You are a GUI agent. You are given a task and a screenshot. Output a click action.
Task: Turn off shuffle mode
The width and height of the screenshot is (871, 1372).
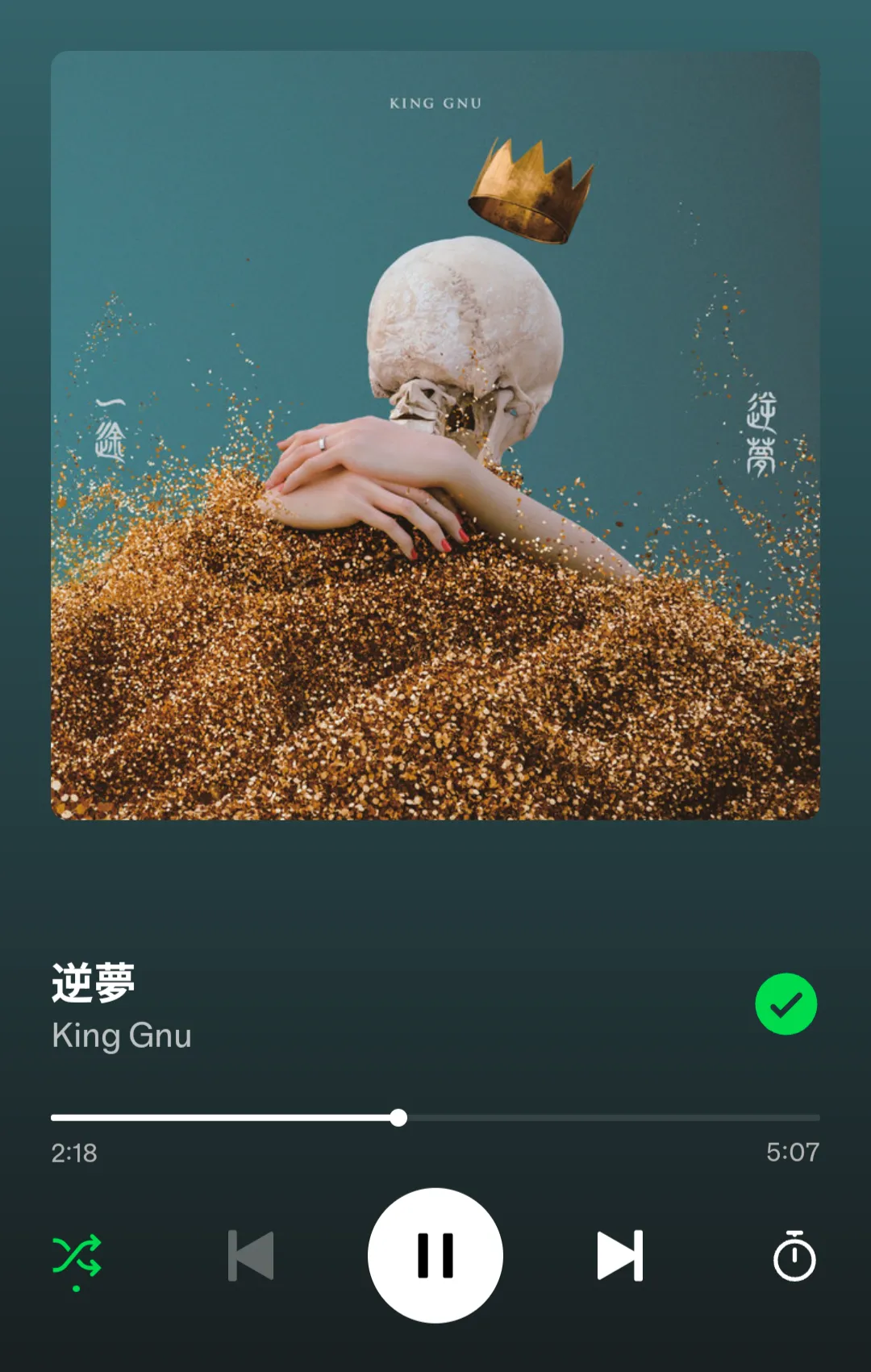pos(77,1257)
